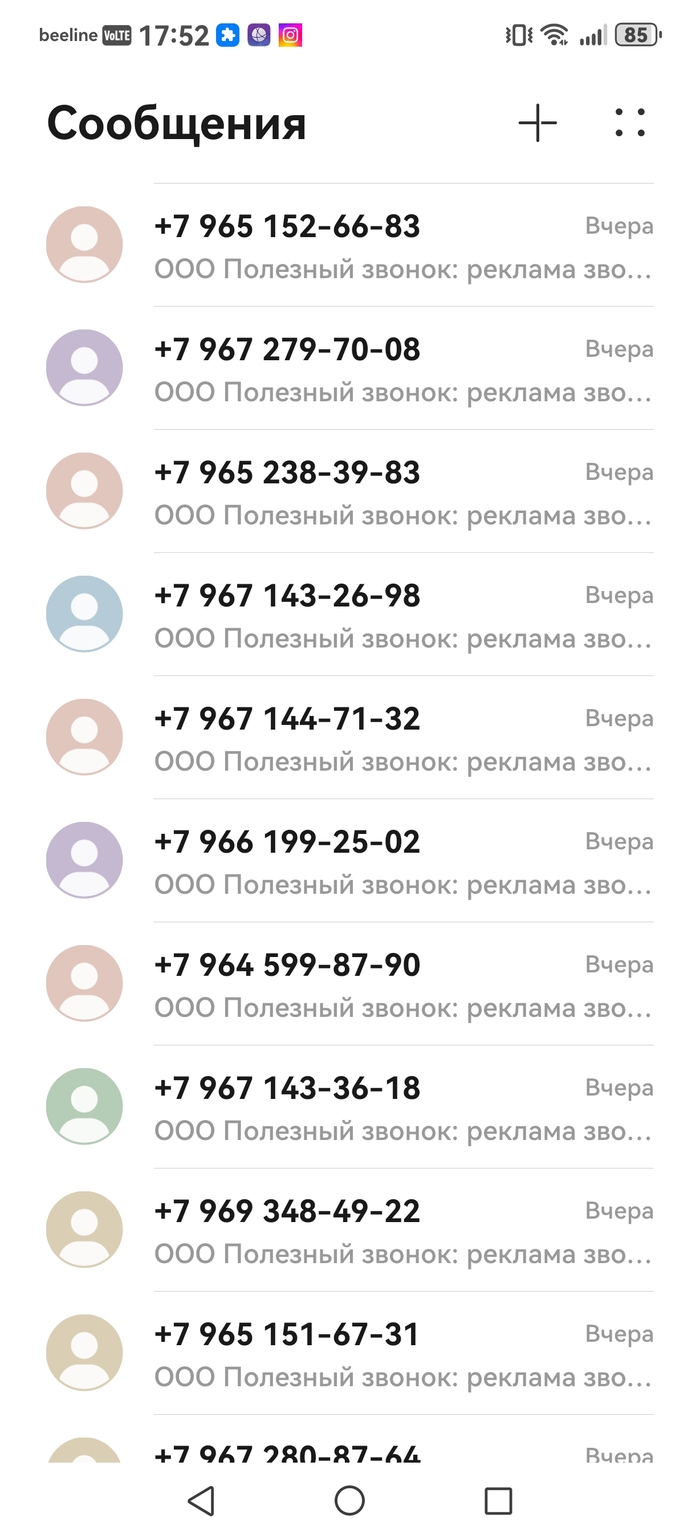Start a new message with the plus icon
The width and height of the screenshot is (700, 1539).
coord(537,123)
